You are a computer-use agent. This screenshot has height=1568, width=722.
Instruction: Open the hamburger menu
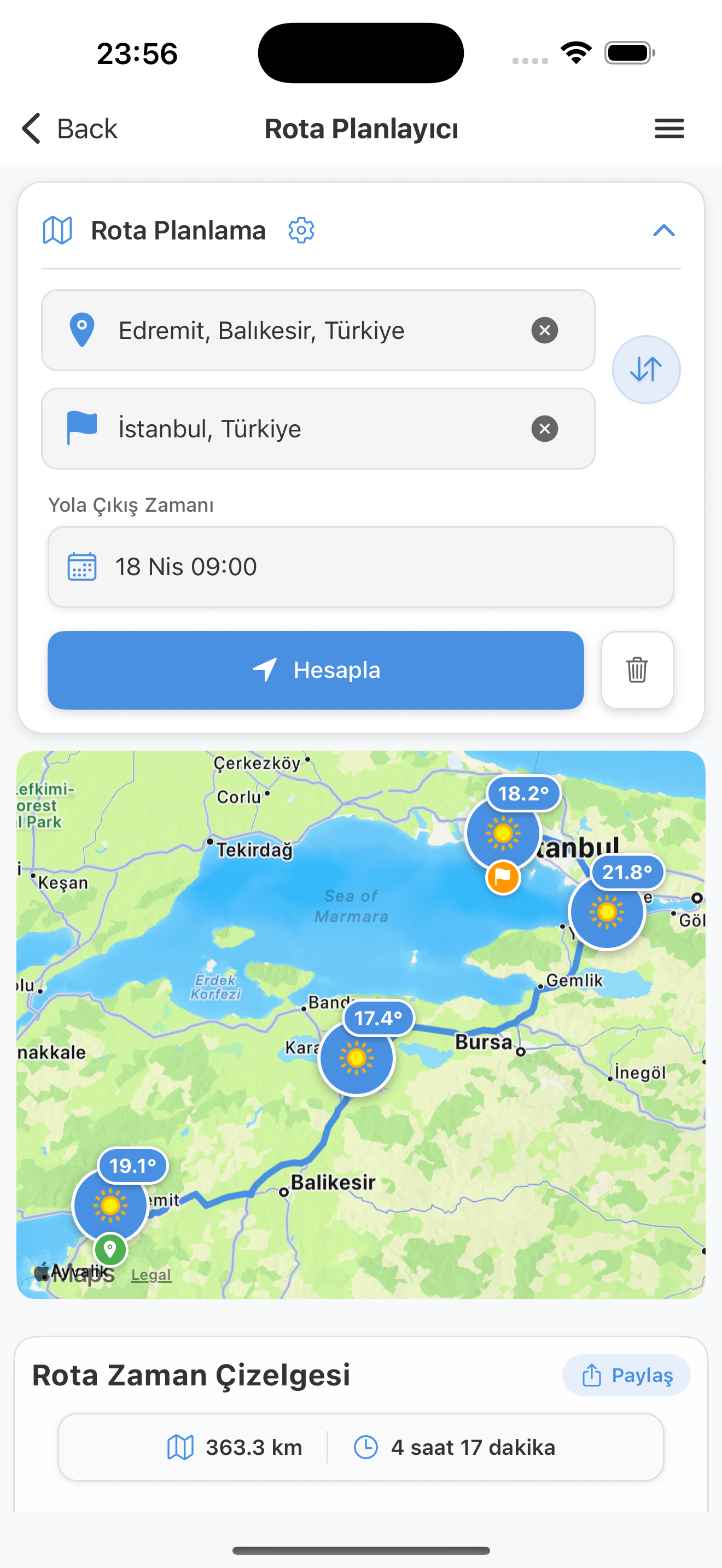(x=669, y=128)
